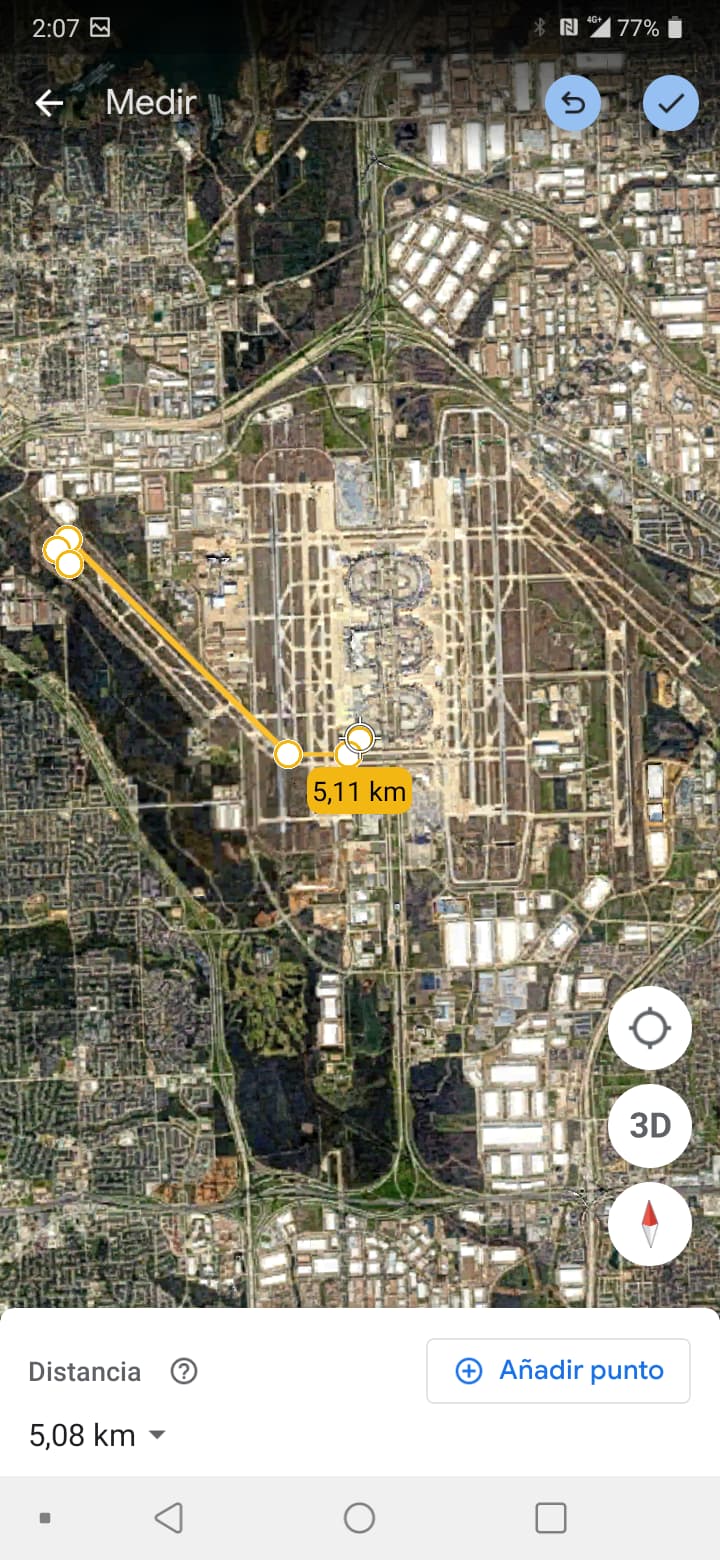Center map on my location
720x1560 pixels.
(x=650, y=1028)
